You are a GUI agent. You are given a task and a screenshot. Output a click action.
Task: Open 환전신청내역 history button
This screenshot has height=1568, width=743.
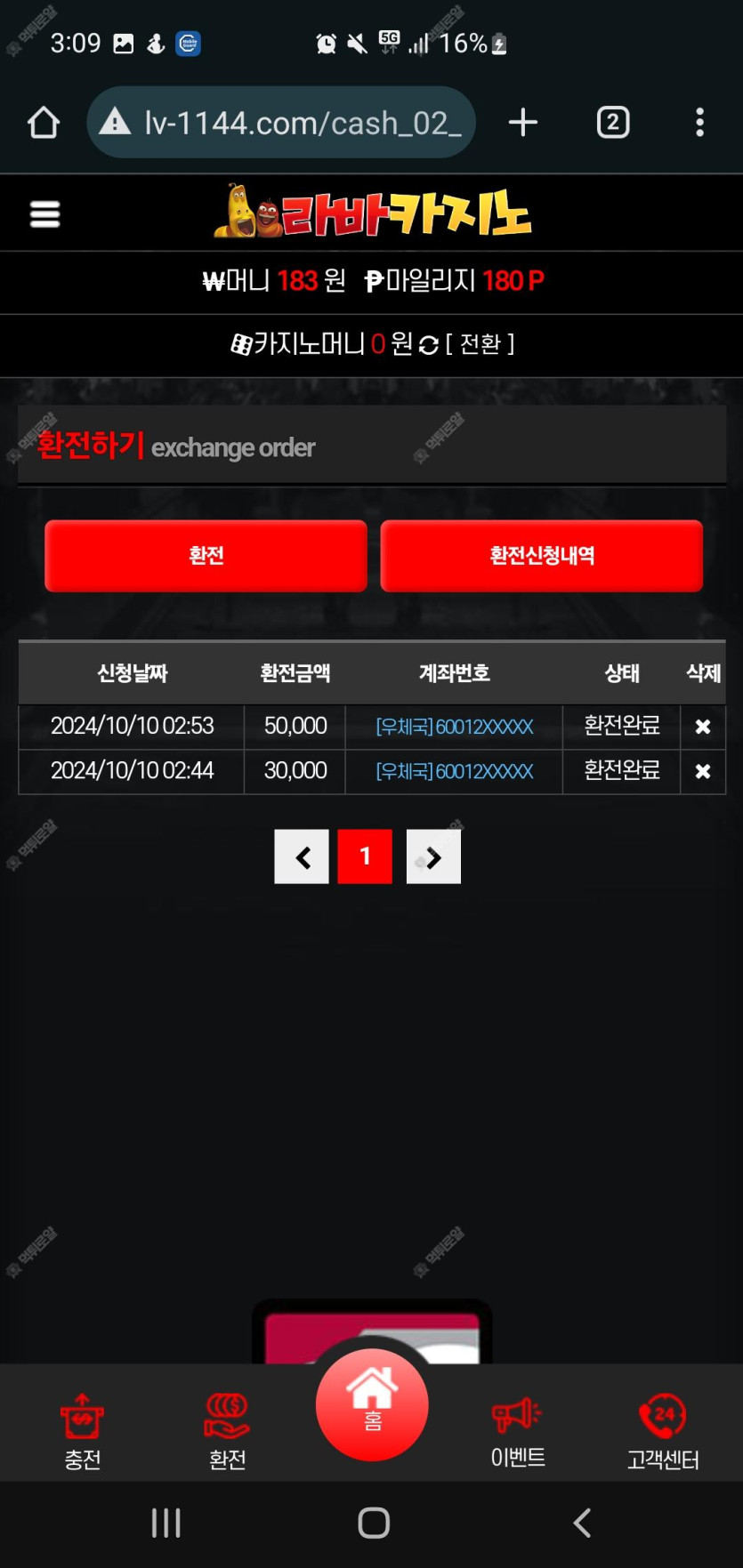coord(541,556)
